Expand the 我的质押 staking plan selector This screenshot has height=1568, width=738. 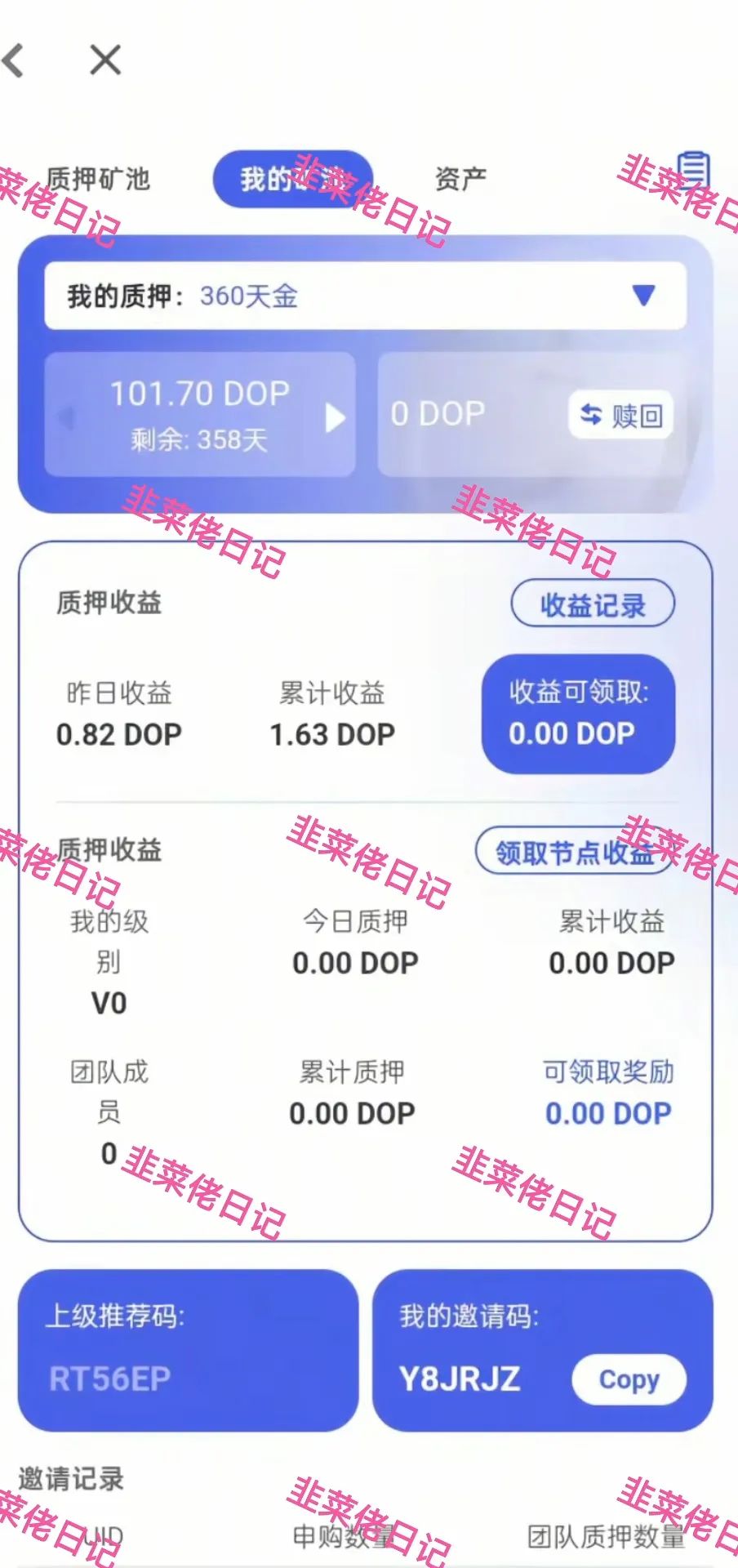(367, 296)
